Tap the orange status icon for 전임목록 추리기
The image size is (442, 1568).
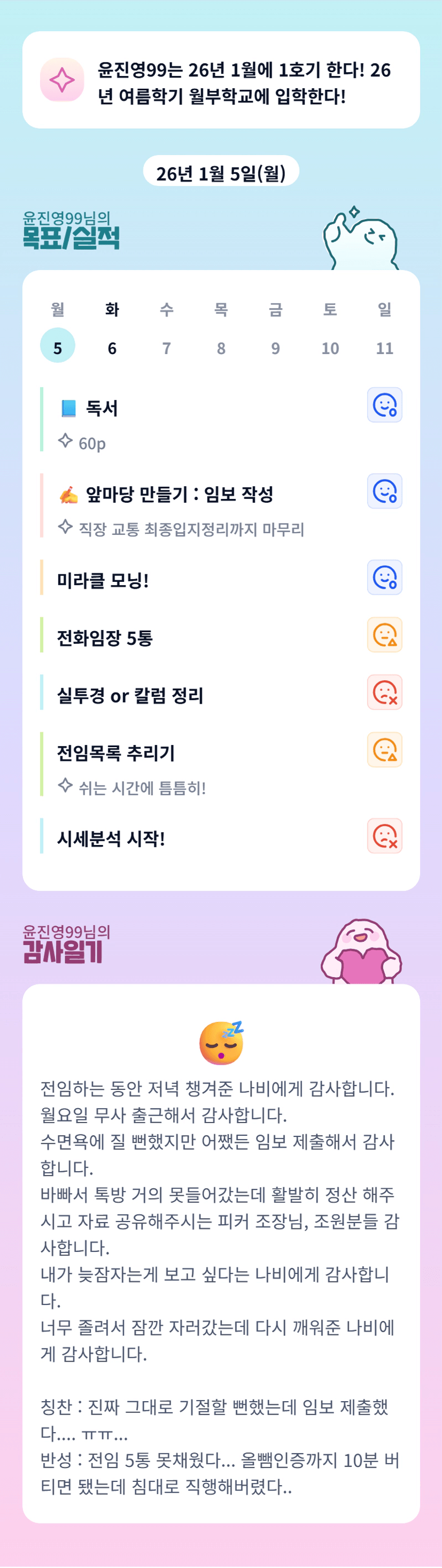pyautogui.click(x=384, y=749)
